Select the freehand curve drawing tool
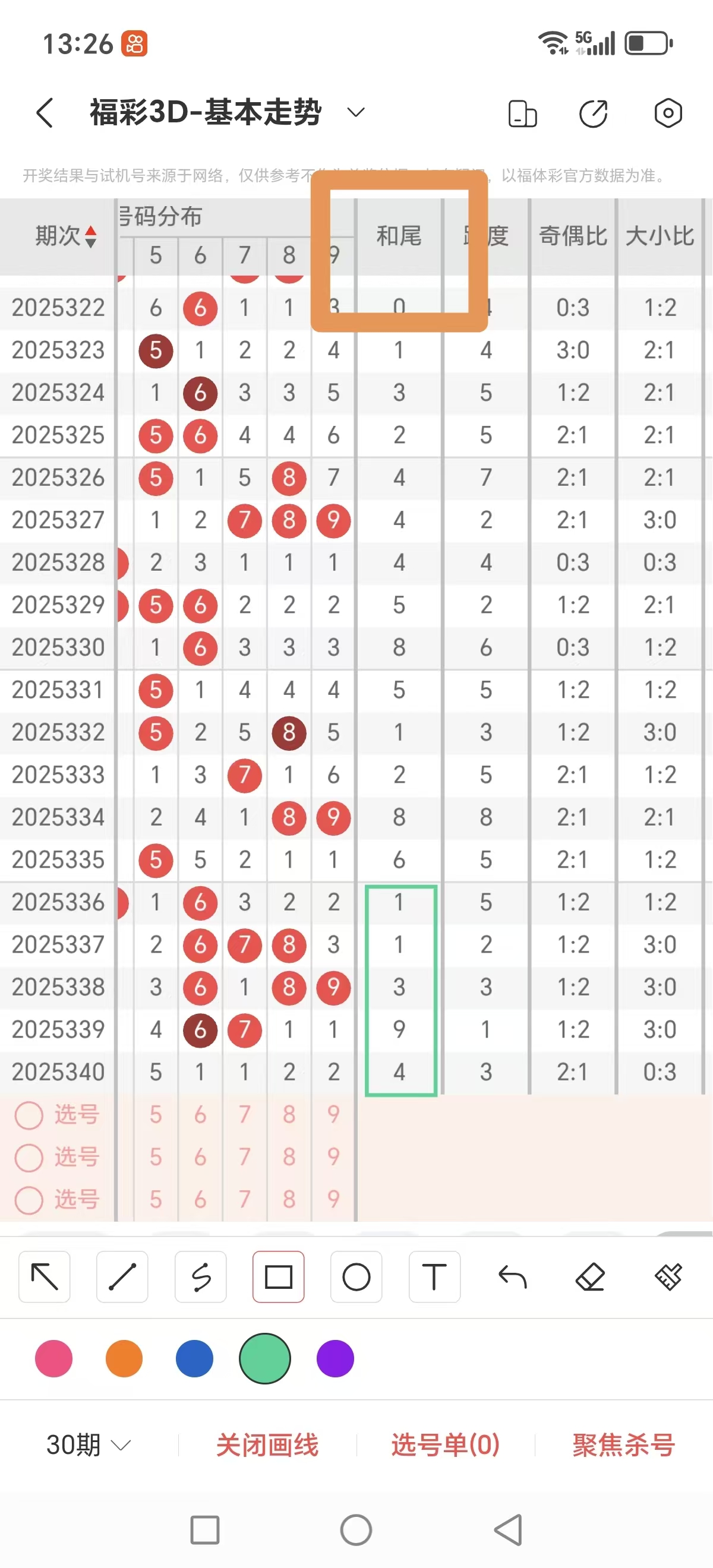713x1568 pixels. [200, 1276]
